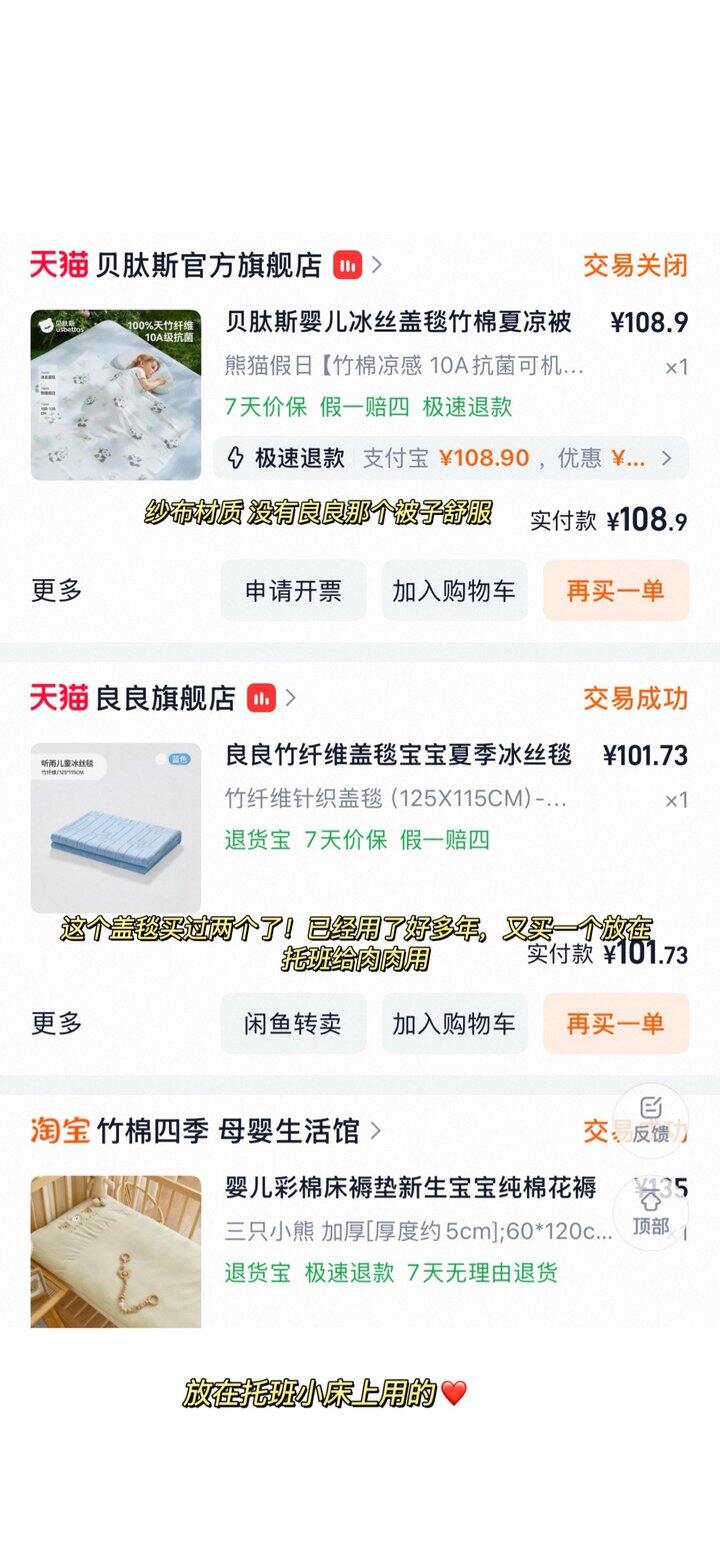Open the 竹棉四季 母婴生活馆 store page
The image size is (720, 1560).
(x=207, y=1130)
